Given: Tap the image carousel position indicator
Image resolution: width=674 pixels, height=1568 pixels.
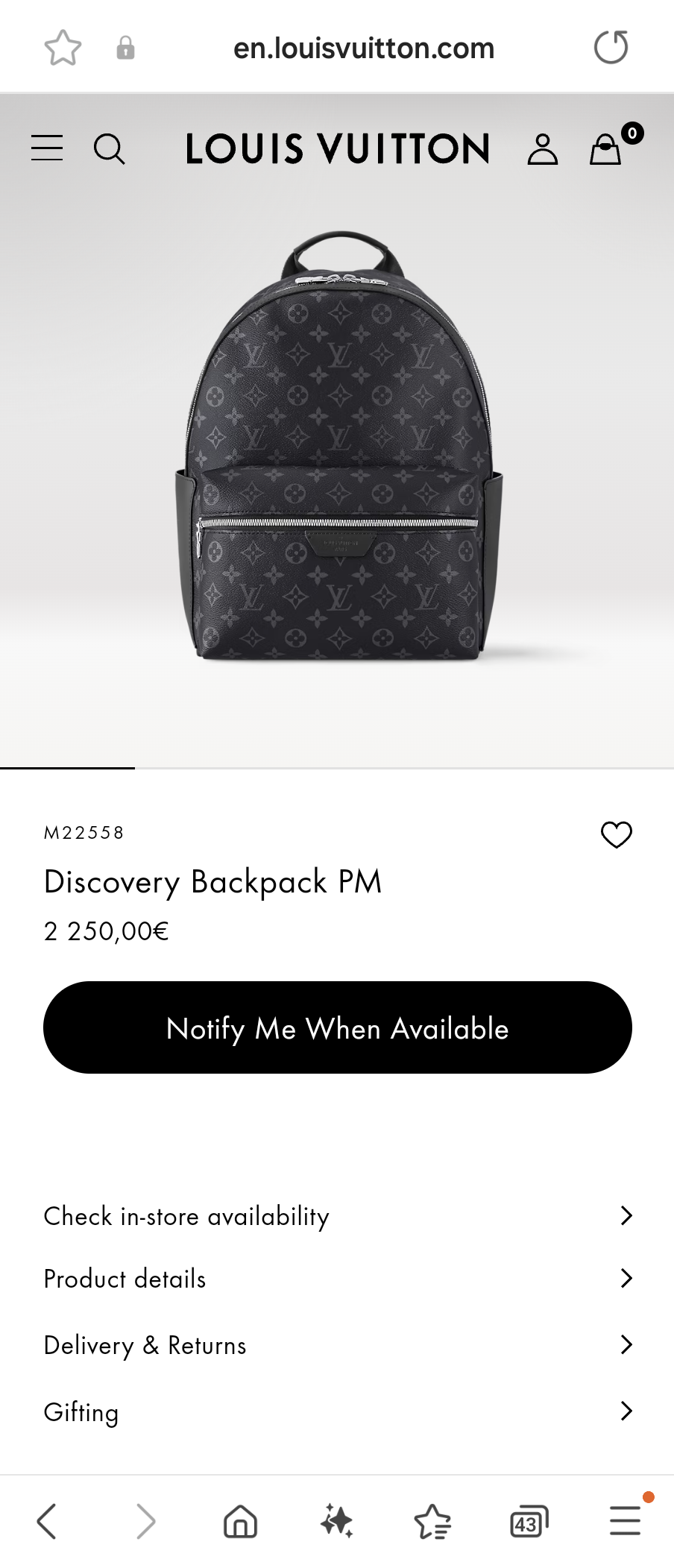Looking at the screenshot, I should click(x=67, y=768).
